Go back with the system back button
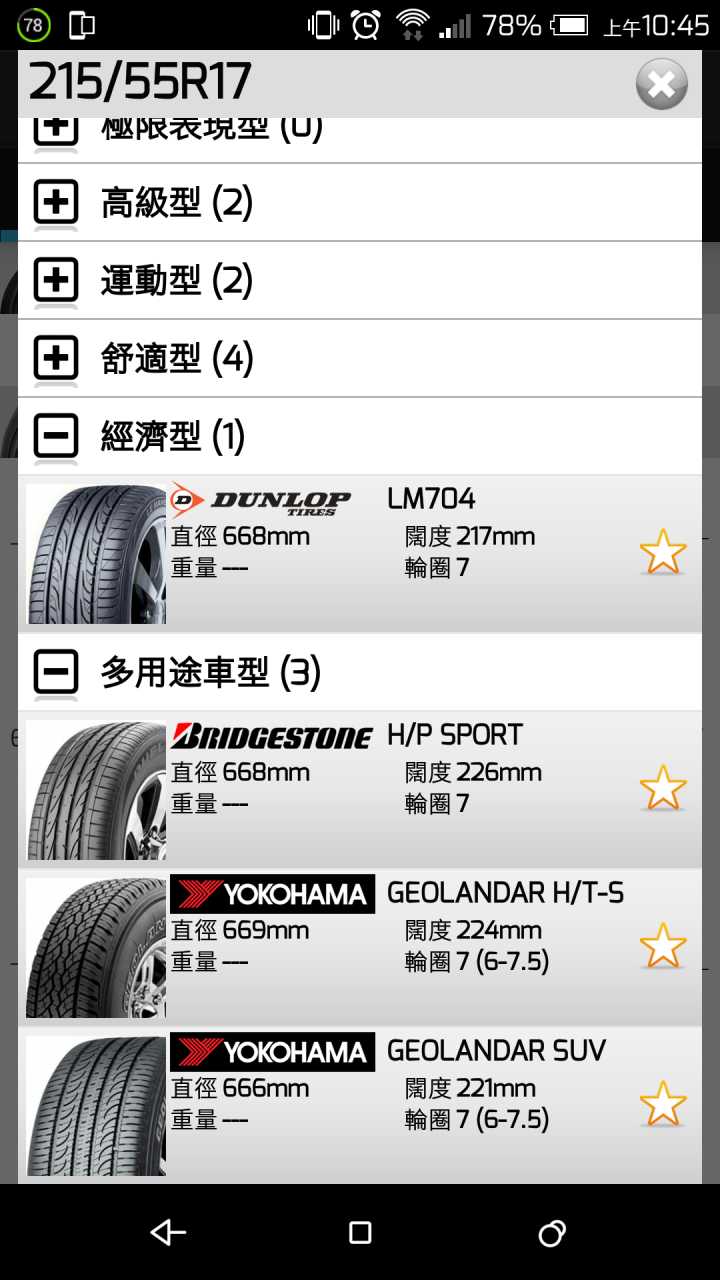 [x=167, y=1233]
